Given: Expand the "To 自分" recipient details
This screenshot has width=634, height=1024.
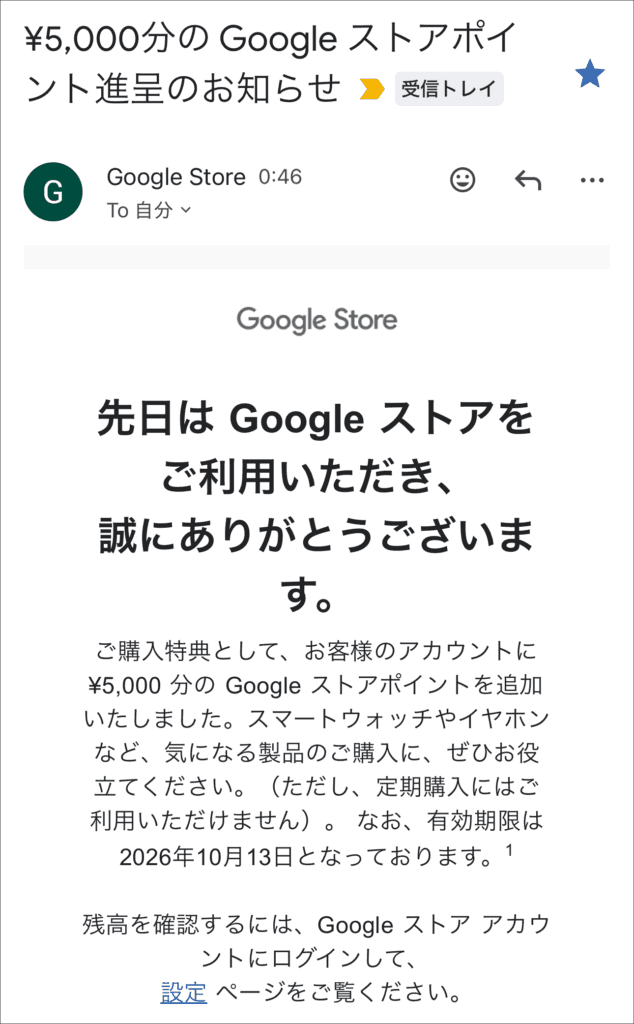Looking at the screenshot, I should coord(149,210).
